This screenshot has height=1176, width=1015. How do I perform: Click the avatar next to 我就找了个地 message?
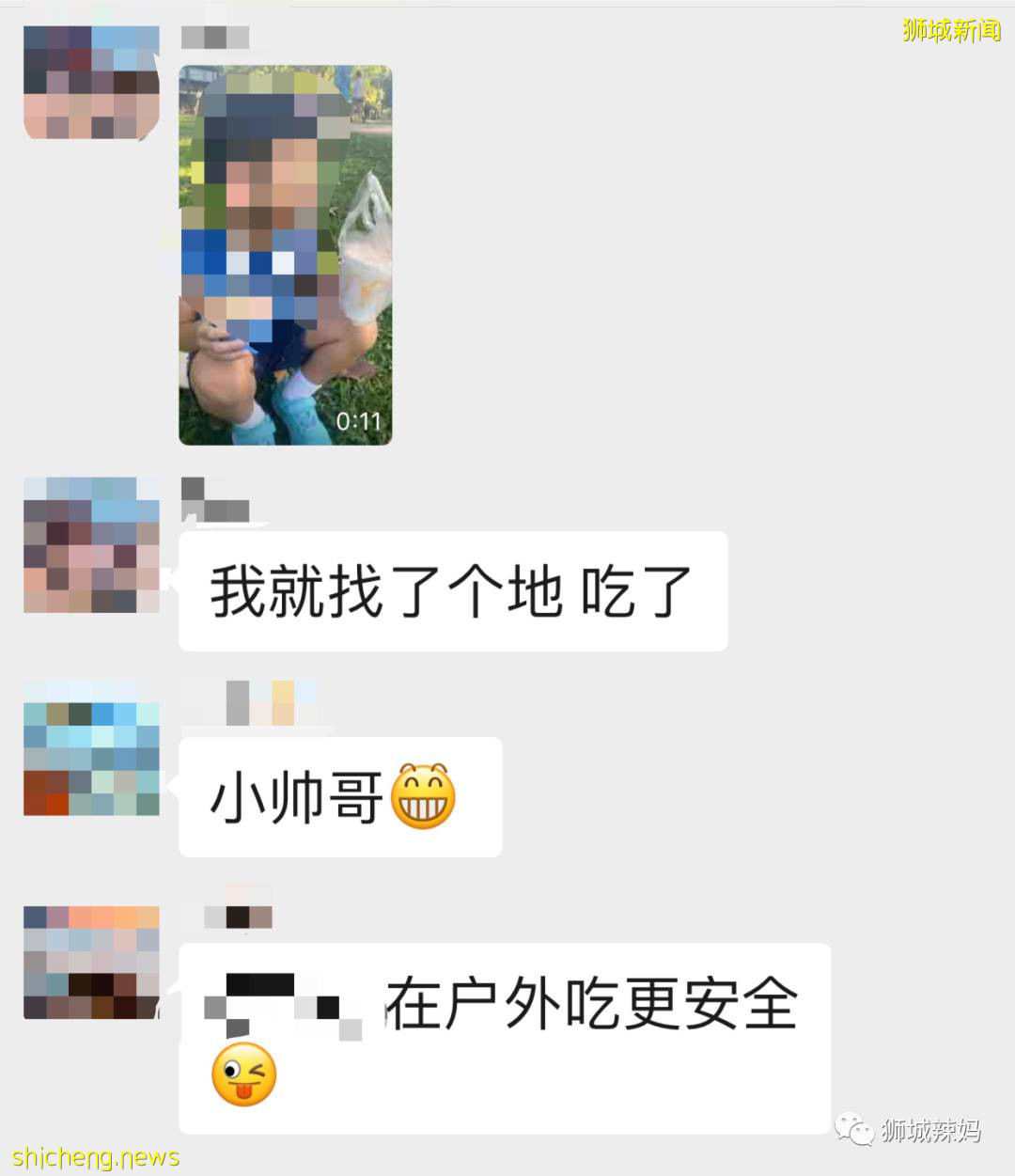point(89,545)
